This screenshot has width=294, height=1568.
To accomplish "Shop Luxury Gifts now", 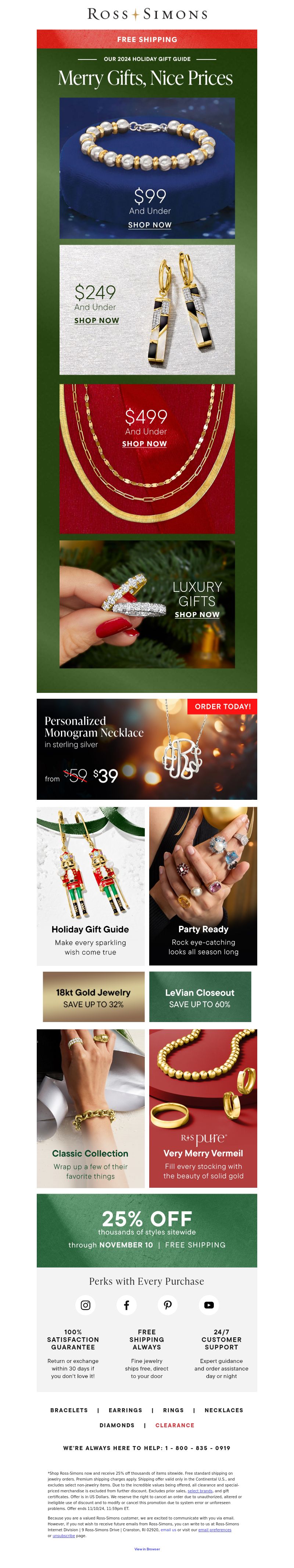I will (197, 614).
